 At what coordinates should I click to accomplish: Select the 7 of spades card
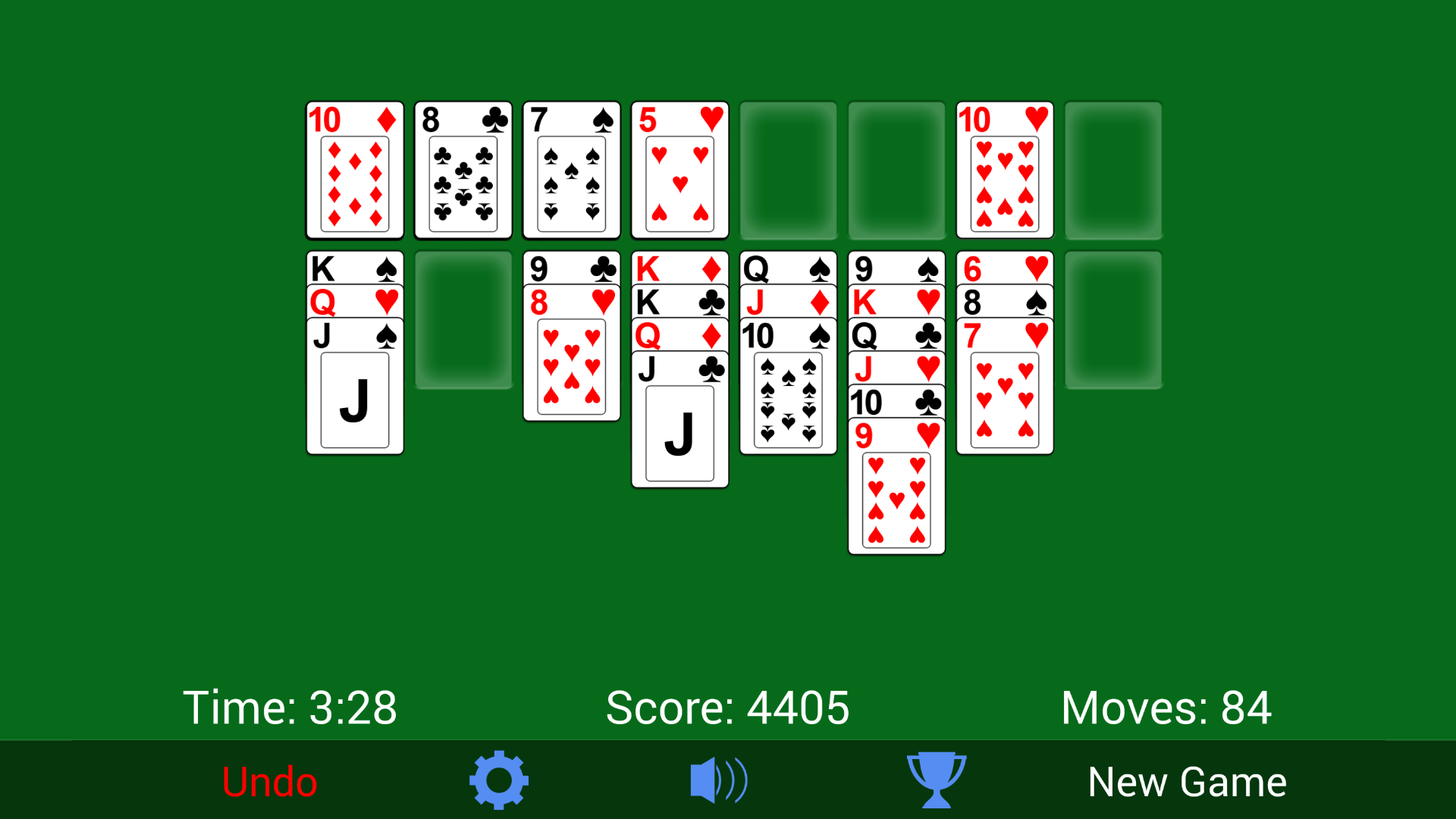pyautogui.click(x=571, y=171)
